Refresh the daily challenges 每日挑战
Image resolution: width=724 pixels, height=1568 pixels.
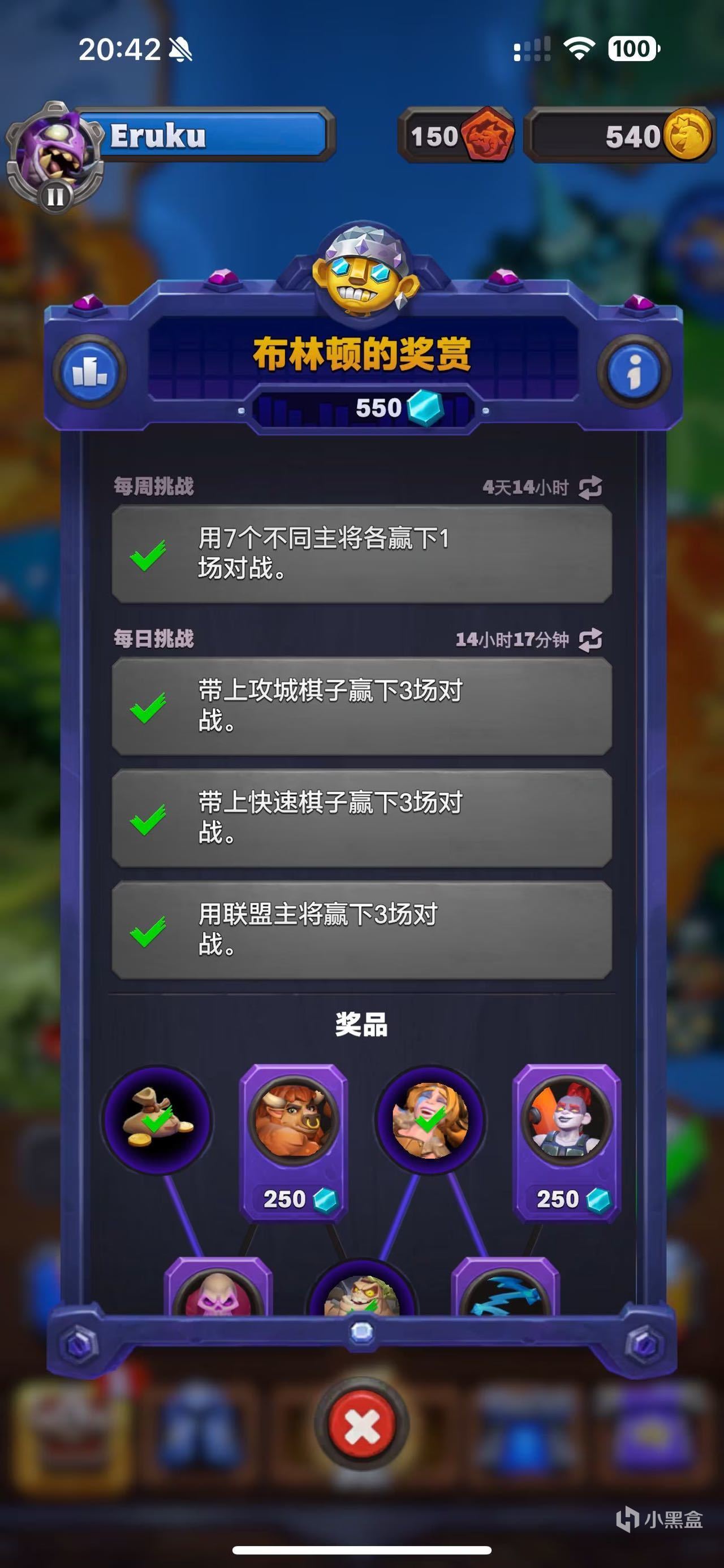590,640
